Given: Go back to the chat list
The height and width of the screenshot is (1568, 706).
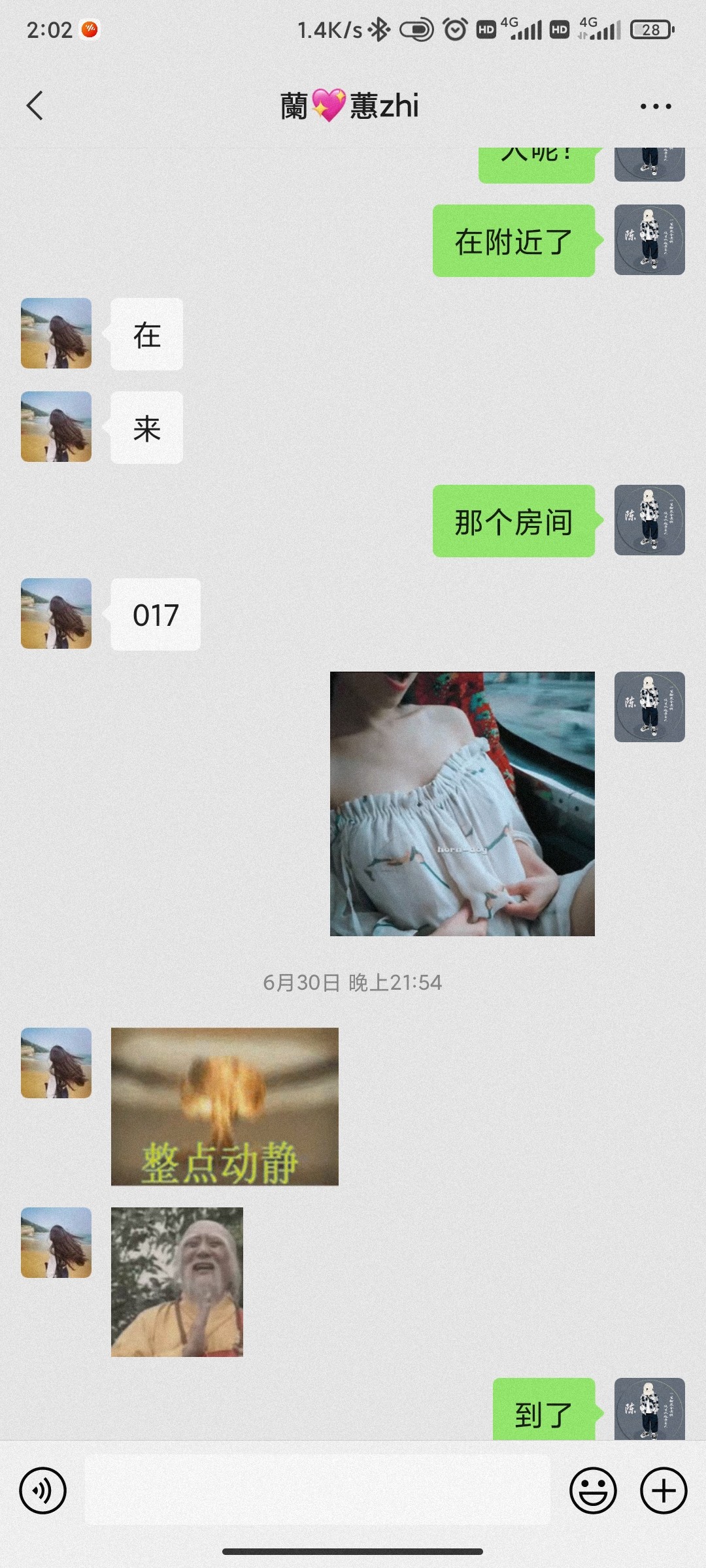Looking at the screenshot, I should [35, 106].
